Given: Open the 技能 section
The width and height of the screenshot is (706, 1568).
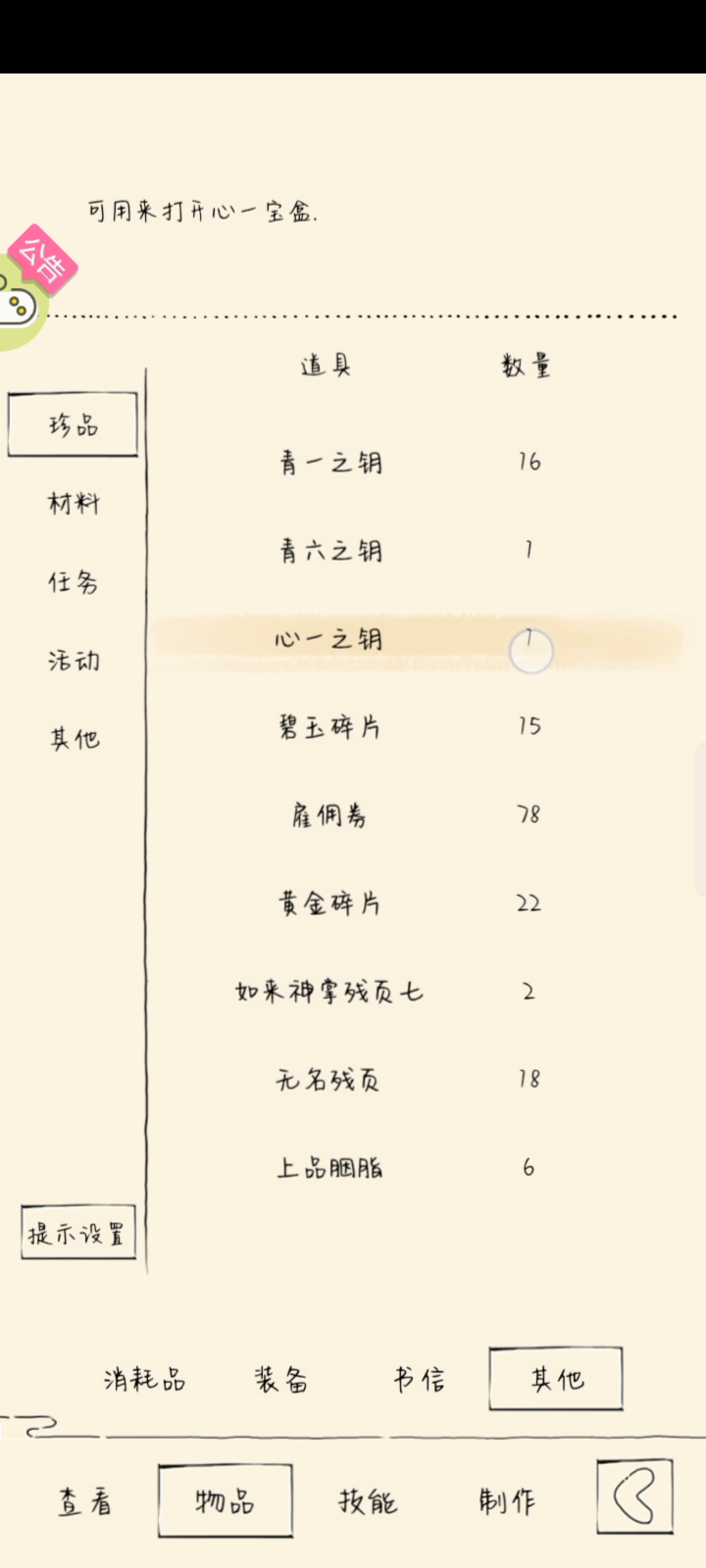Looking at the screenshot, I should [367, 1501].
